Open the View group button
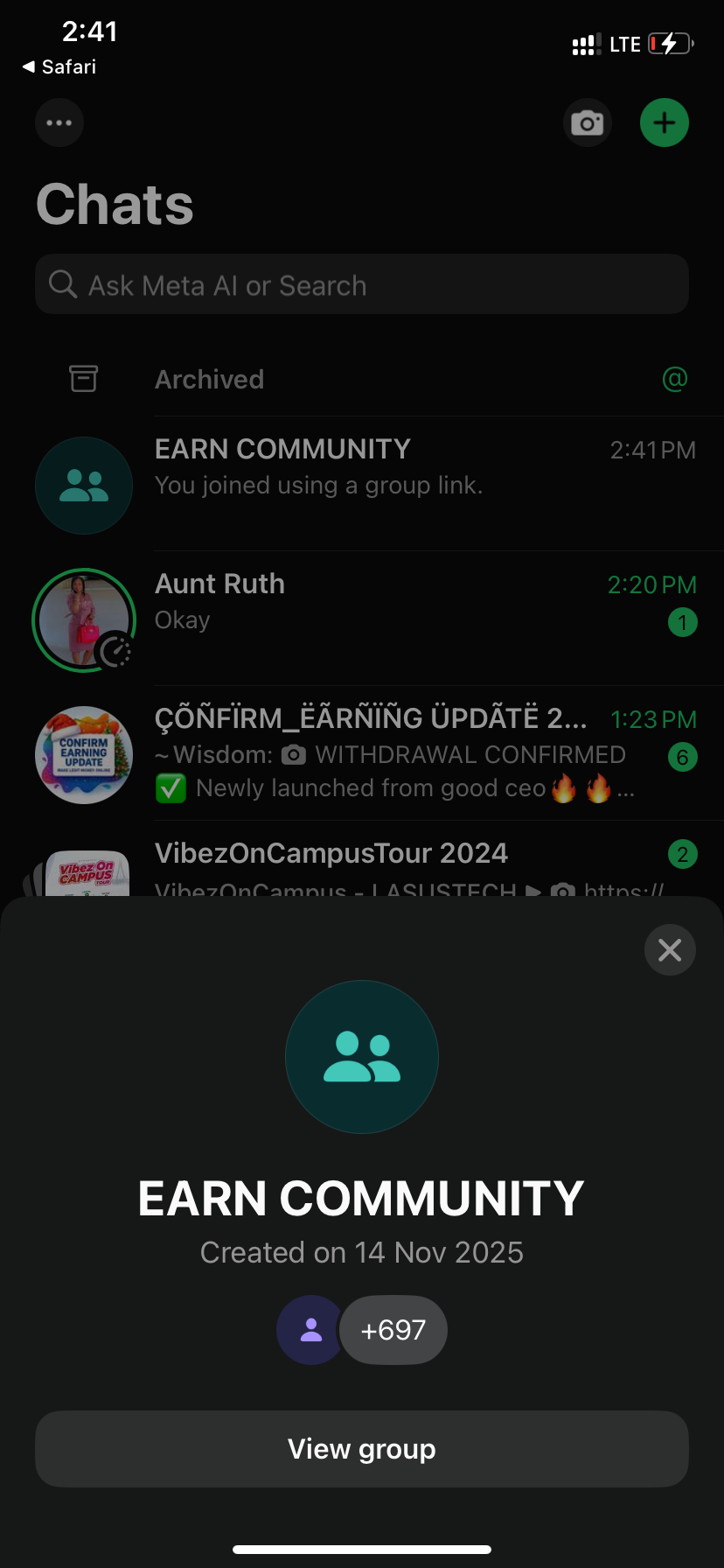 click(362, 1448)
